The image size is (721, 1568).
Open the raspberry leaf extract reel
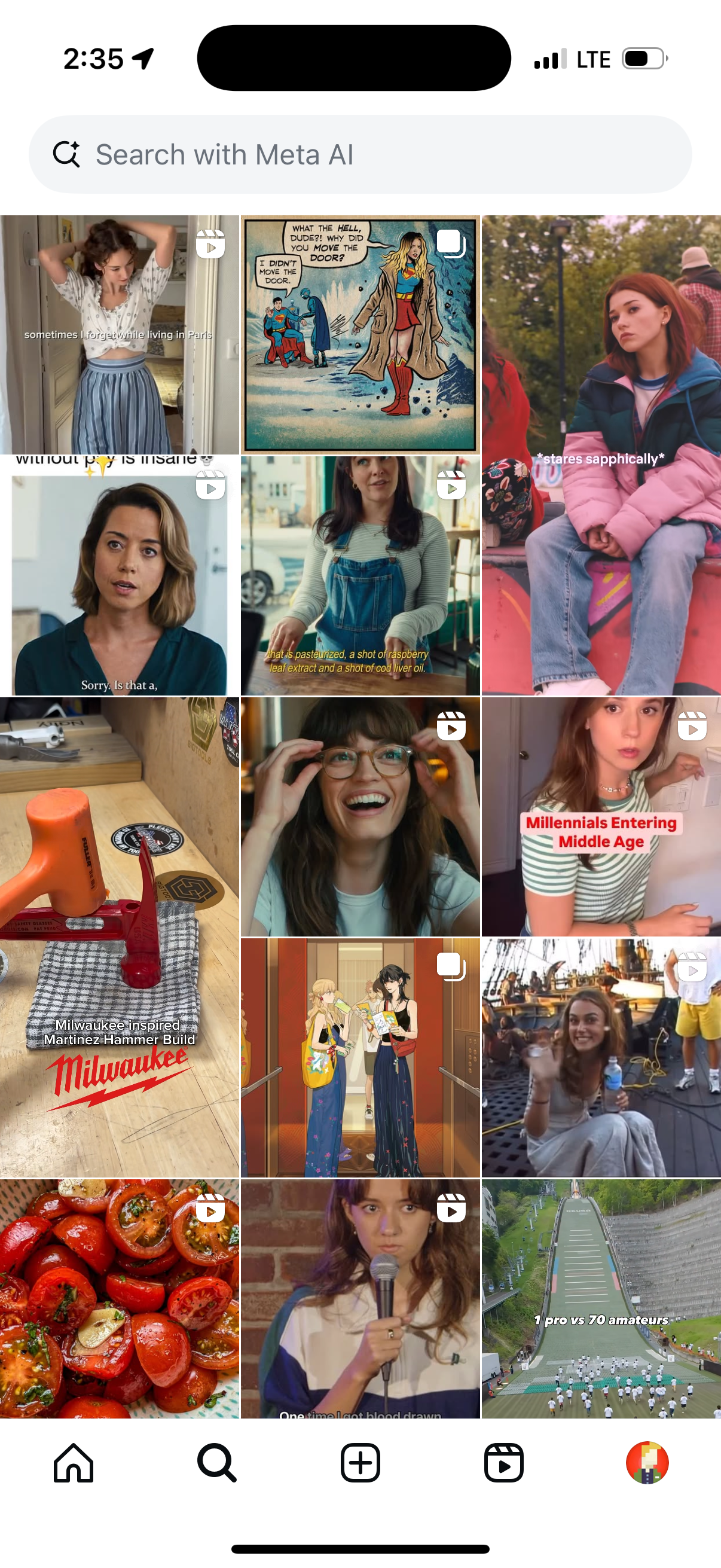(x=360, y=576)
